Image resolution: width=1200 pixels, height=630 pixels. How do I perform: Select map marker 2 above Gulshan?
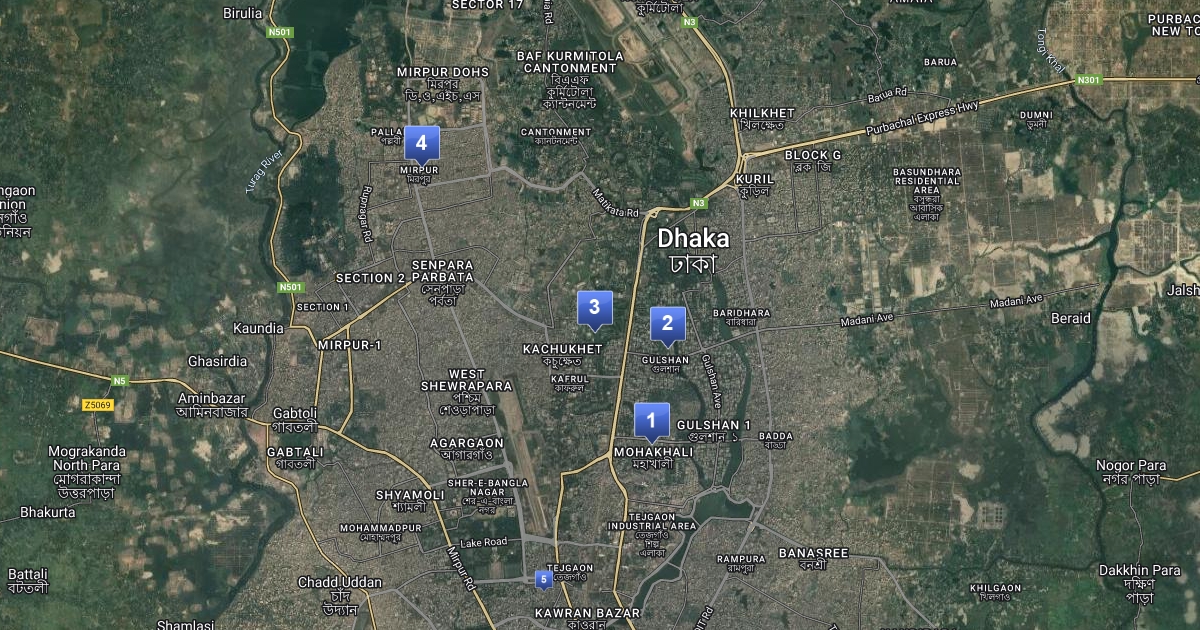668,324
